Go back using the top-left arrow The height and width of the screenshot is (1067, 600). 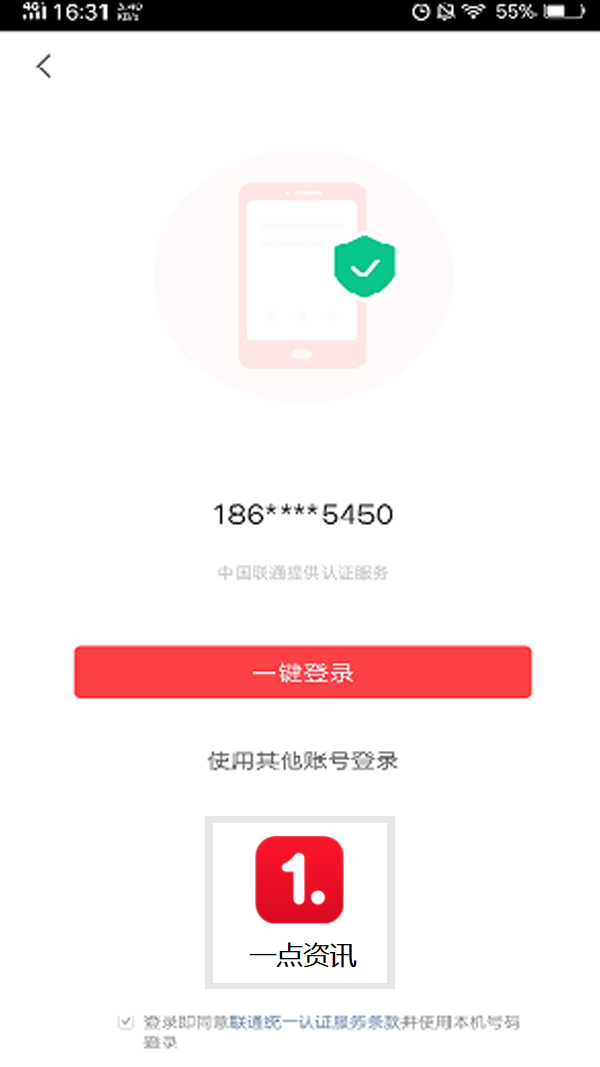(x=43, y=67)
